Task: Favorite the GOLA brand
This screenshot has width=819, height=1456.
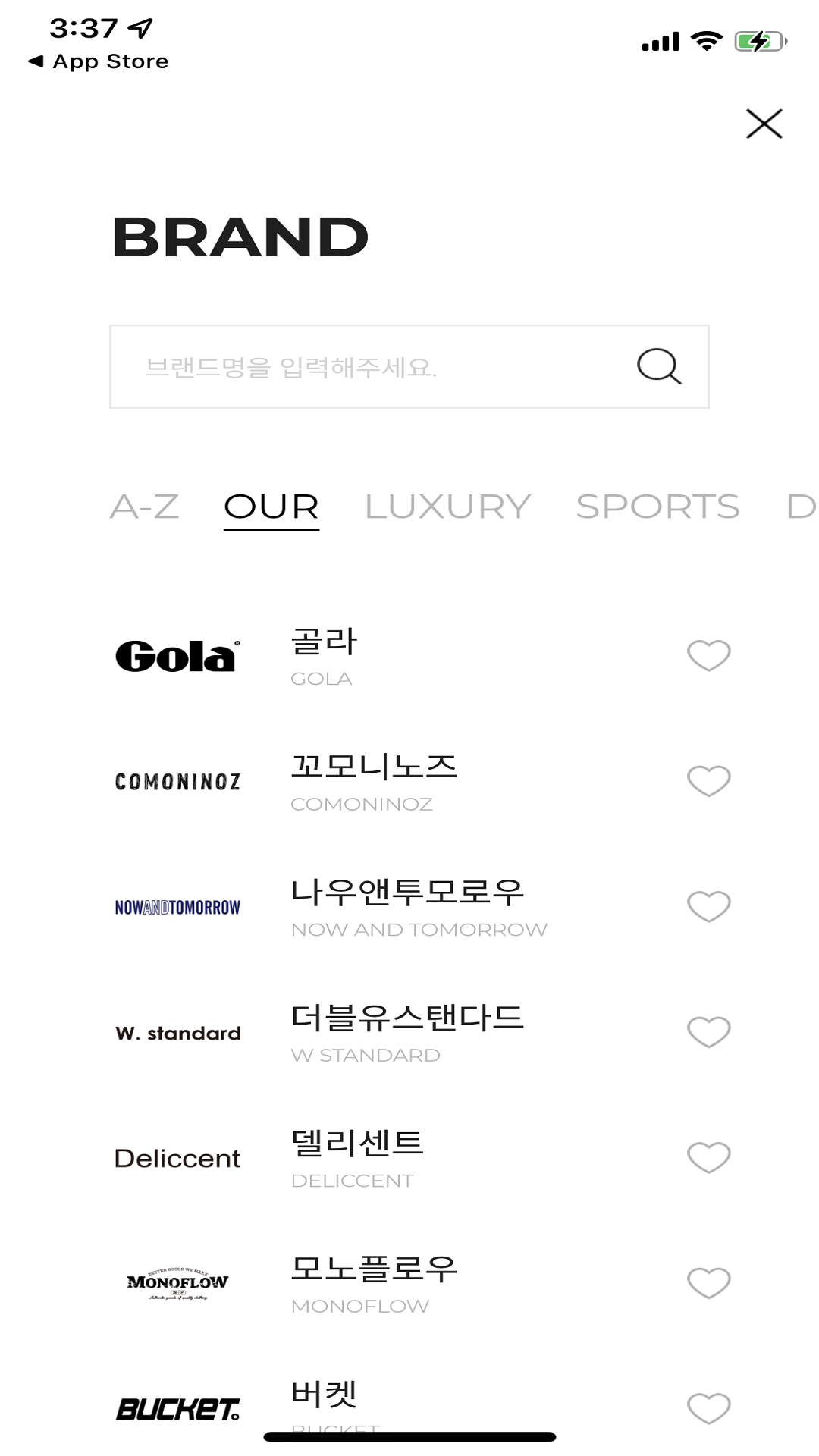Action: point(708,655)
